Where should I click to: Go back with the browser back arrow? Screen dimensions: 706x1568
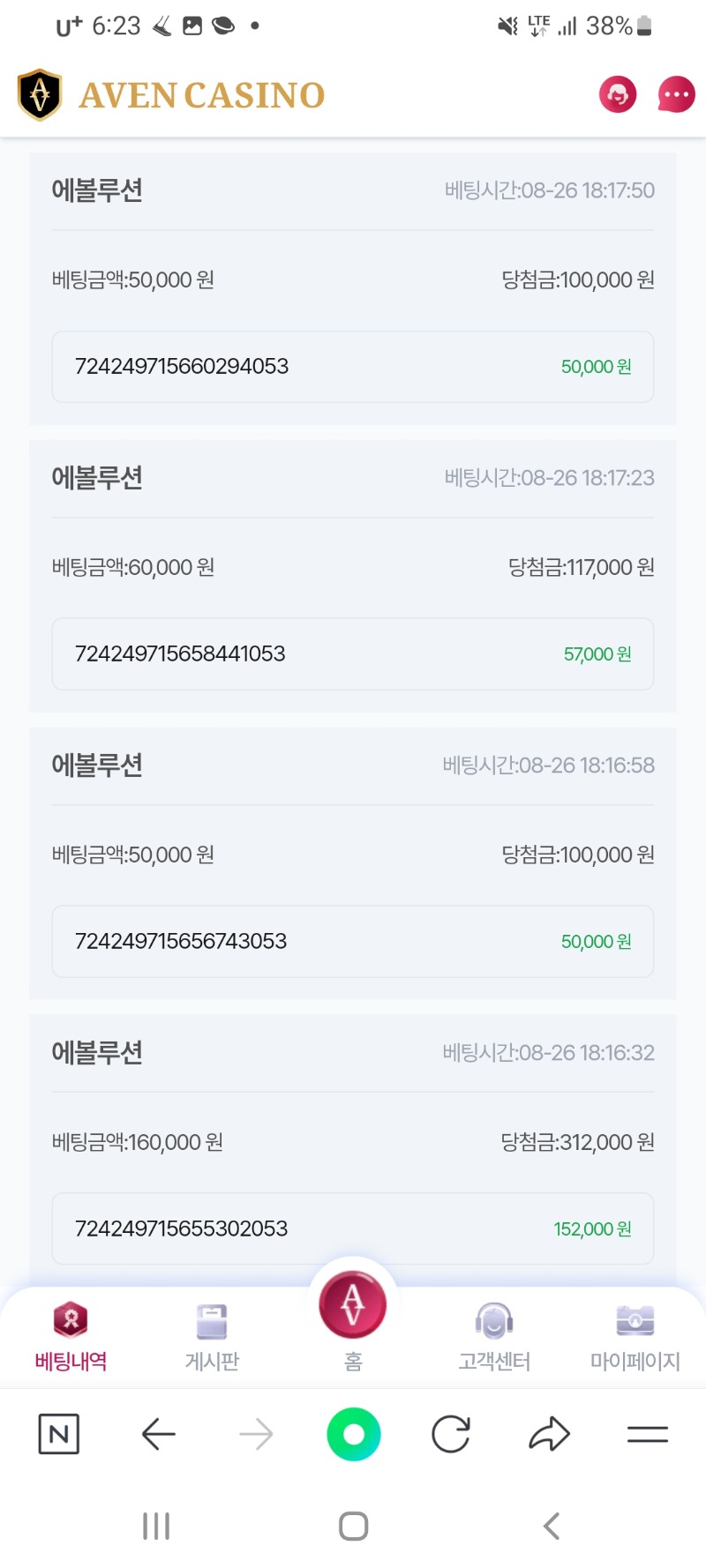pyautogui.click(x=159, y=1434)
